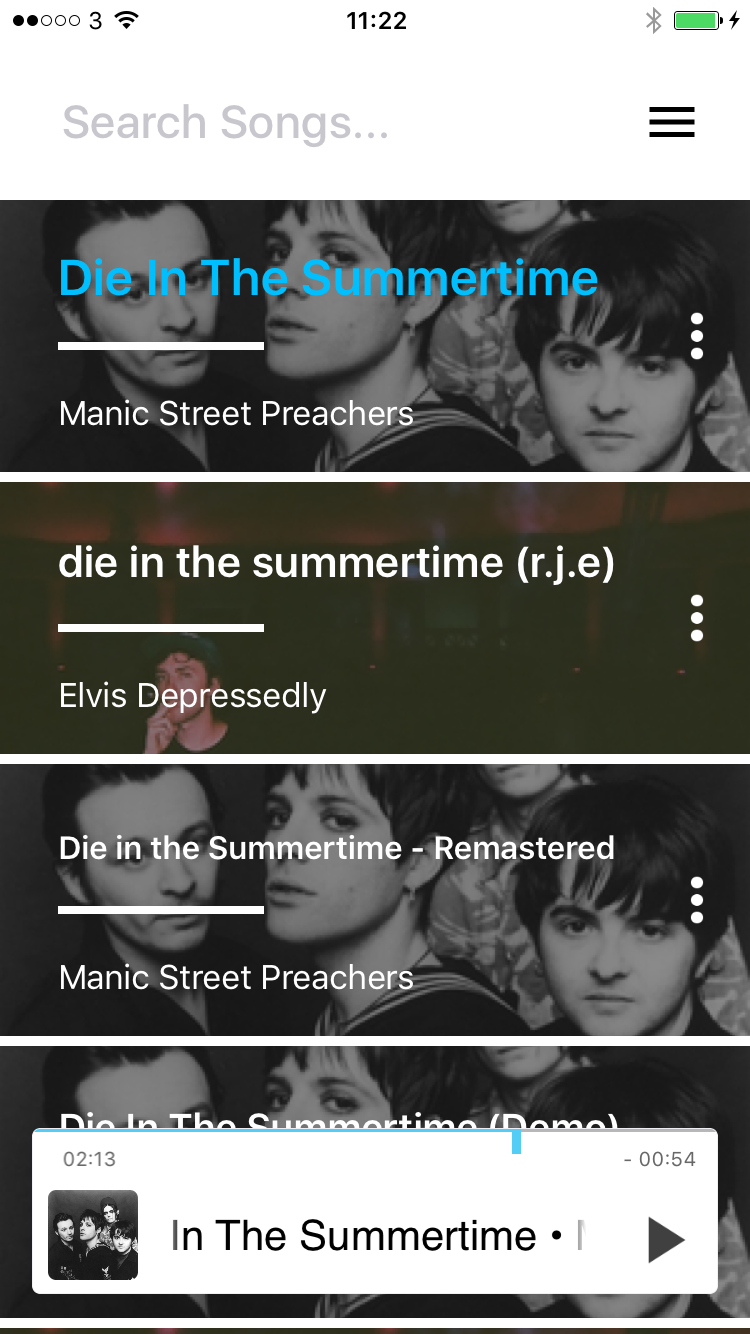This screenshot has width=750, height=1334.
Task: Resume playback with the play button
Action: click(x=665, y=1239)
